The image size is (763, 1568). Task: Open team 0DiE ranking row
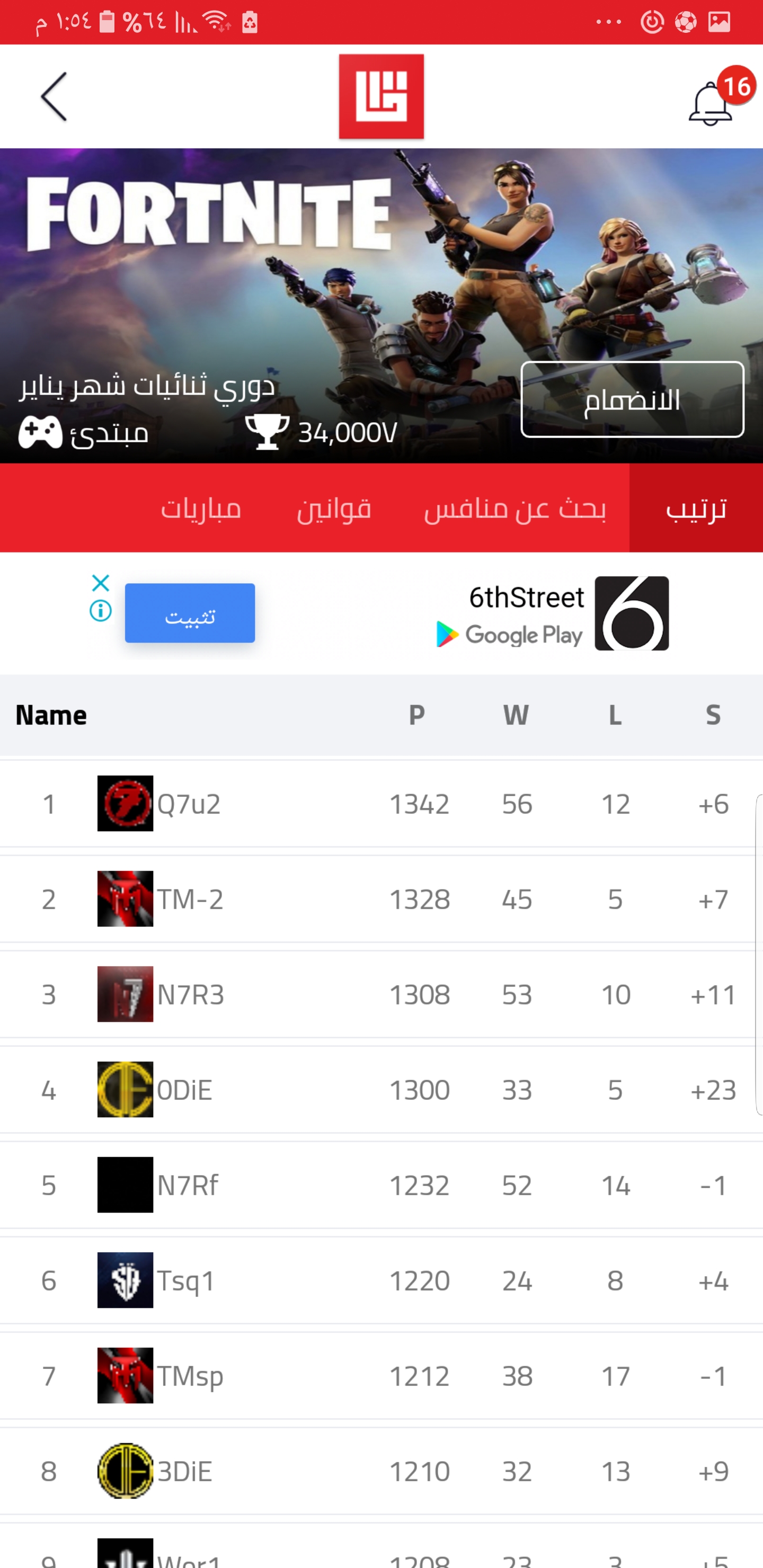pyautogui.click(x=381, y=1090)
